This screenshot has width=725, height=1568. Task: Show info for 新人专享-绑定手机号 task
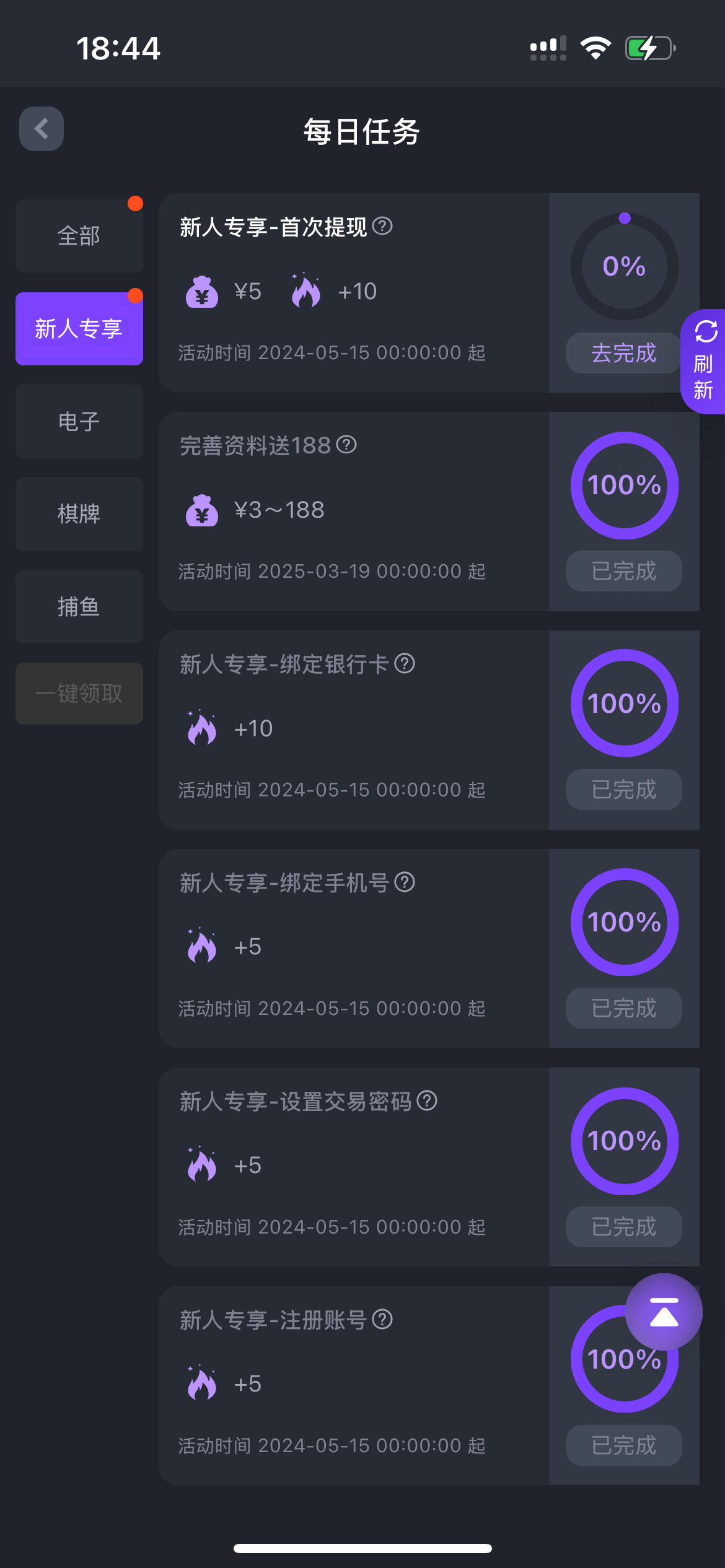coord(405,882)
